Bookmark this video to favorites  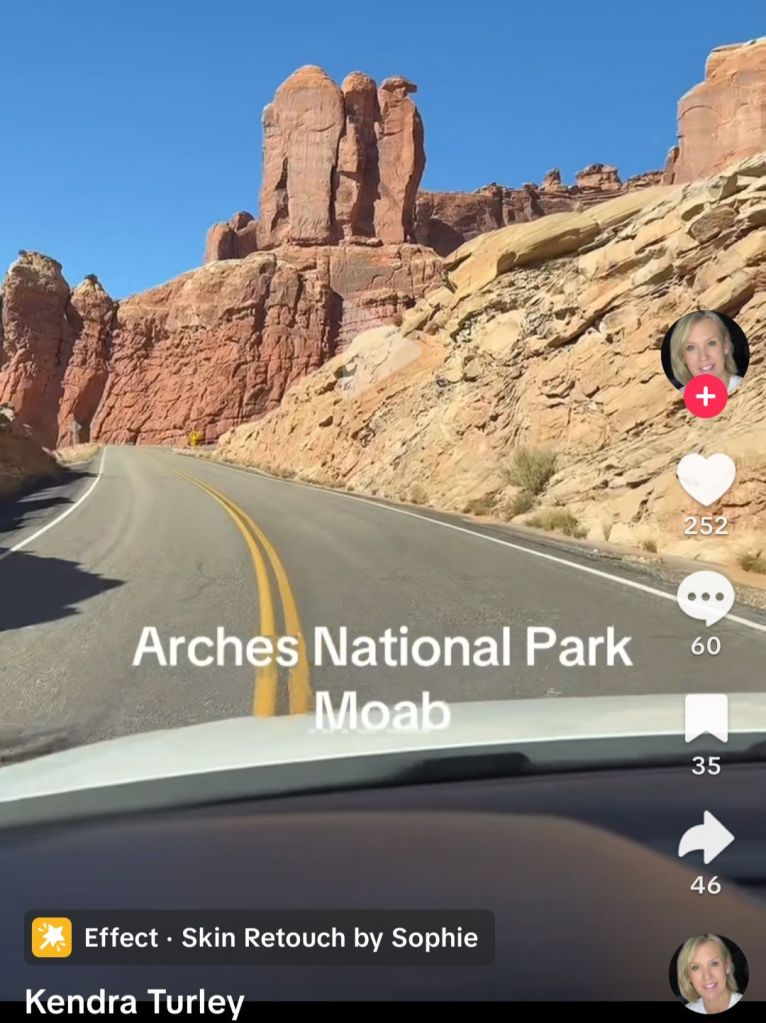[705, 719]
